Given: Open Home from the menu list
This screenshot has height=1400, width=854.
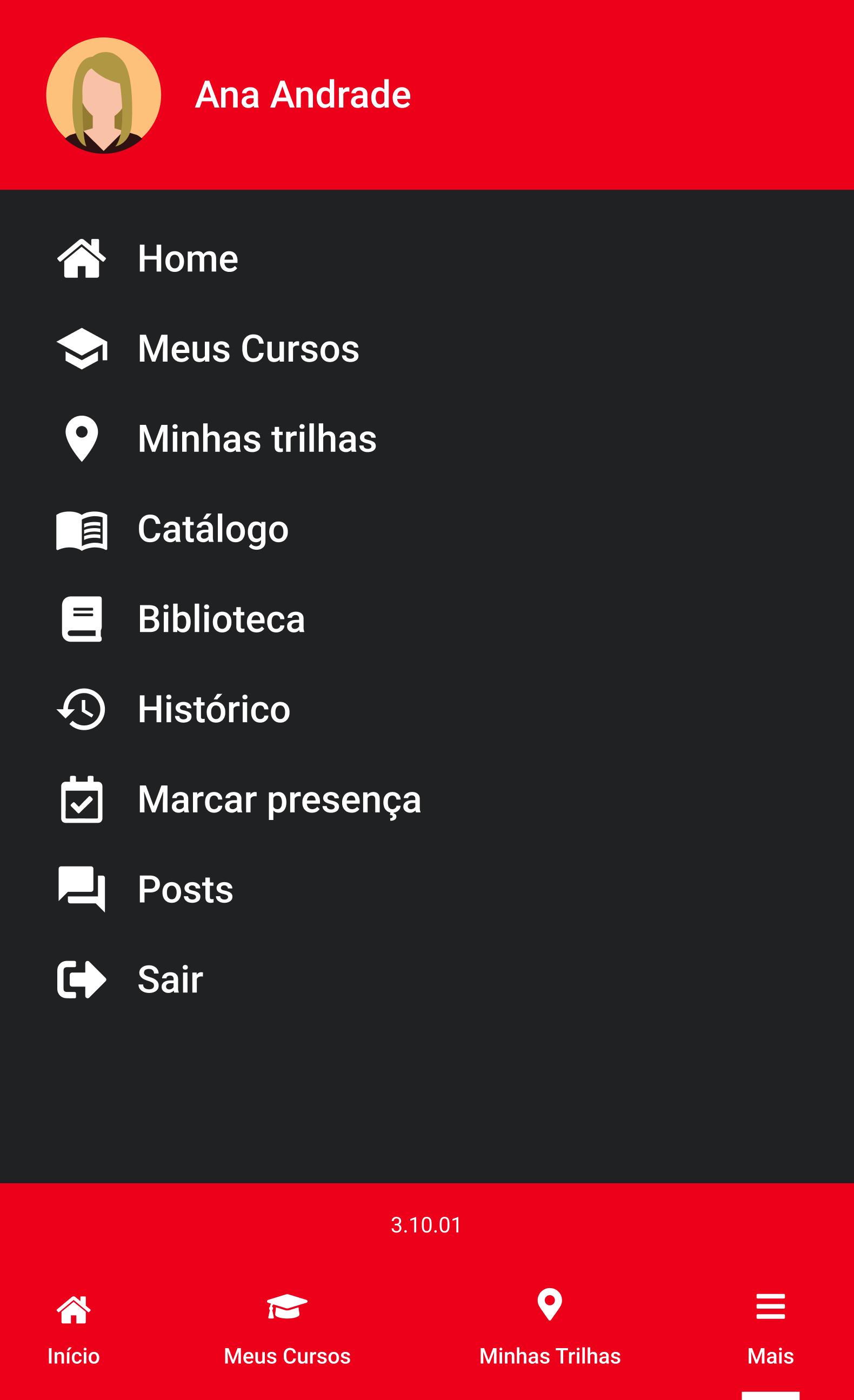Looking at the screenshot, I should [426, 258].
